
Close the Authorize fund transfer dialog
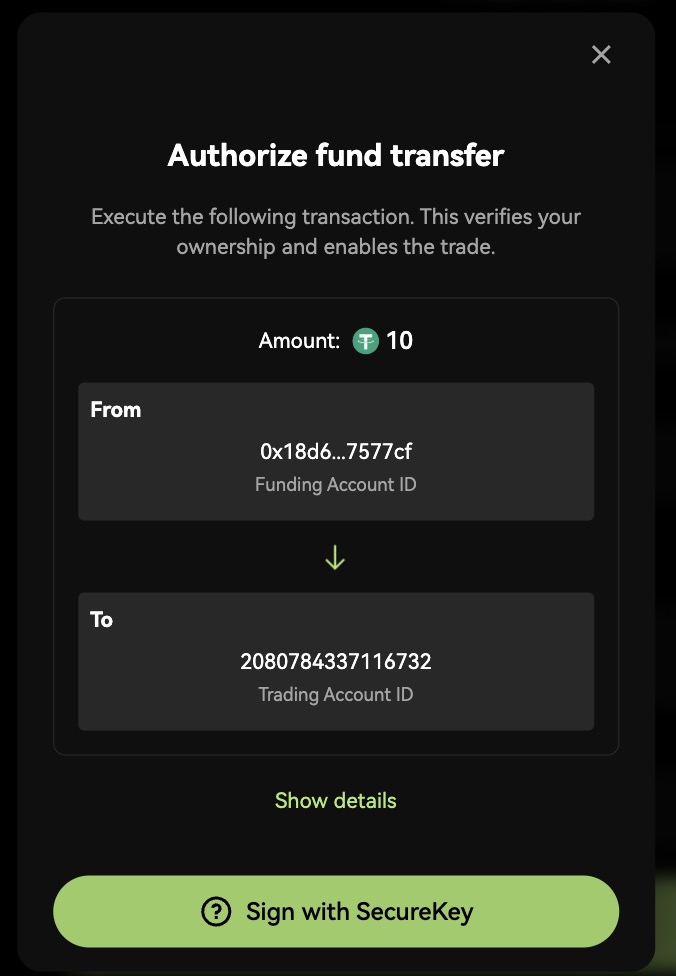coord(601,55)
